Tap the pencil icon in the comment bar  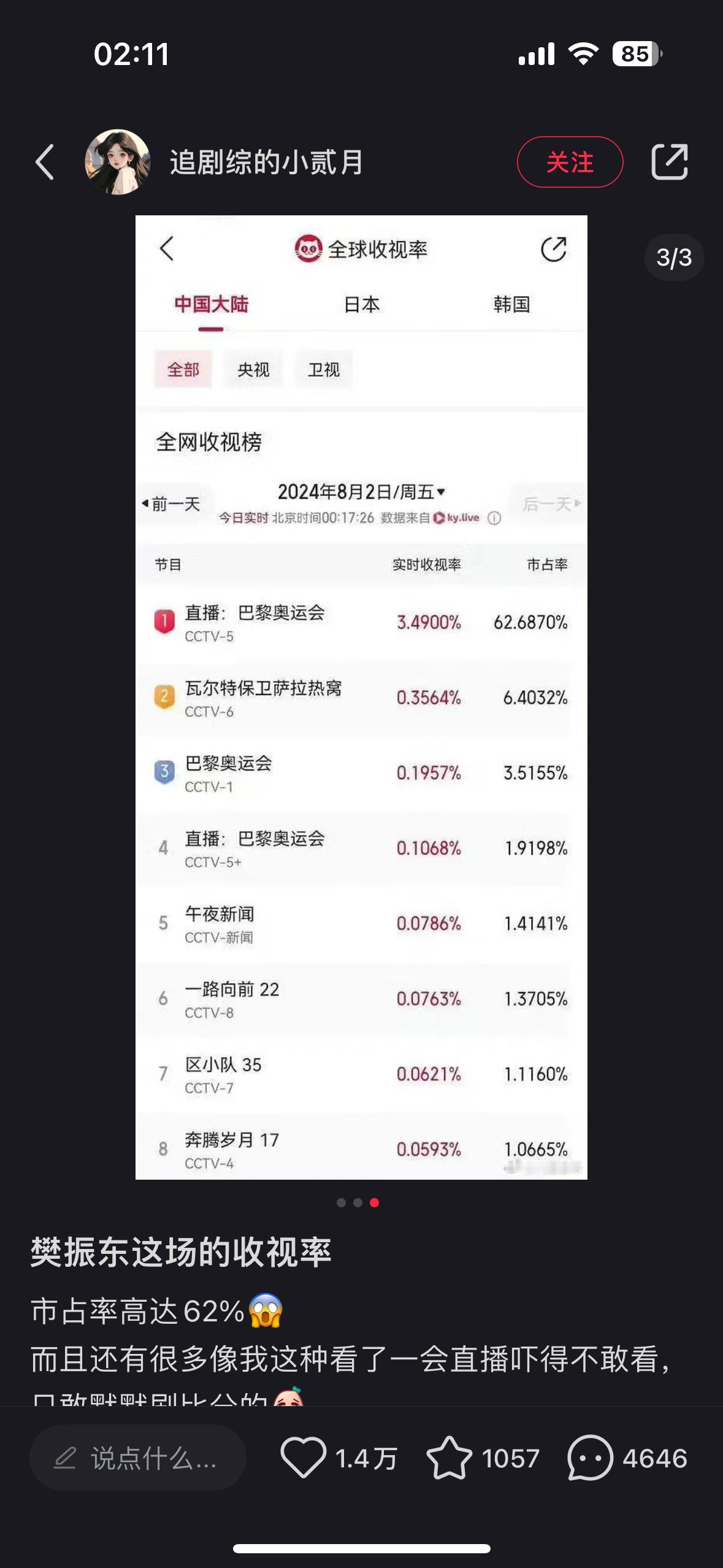[x=66, y=1458]
